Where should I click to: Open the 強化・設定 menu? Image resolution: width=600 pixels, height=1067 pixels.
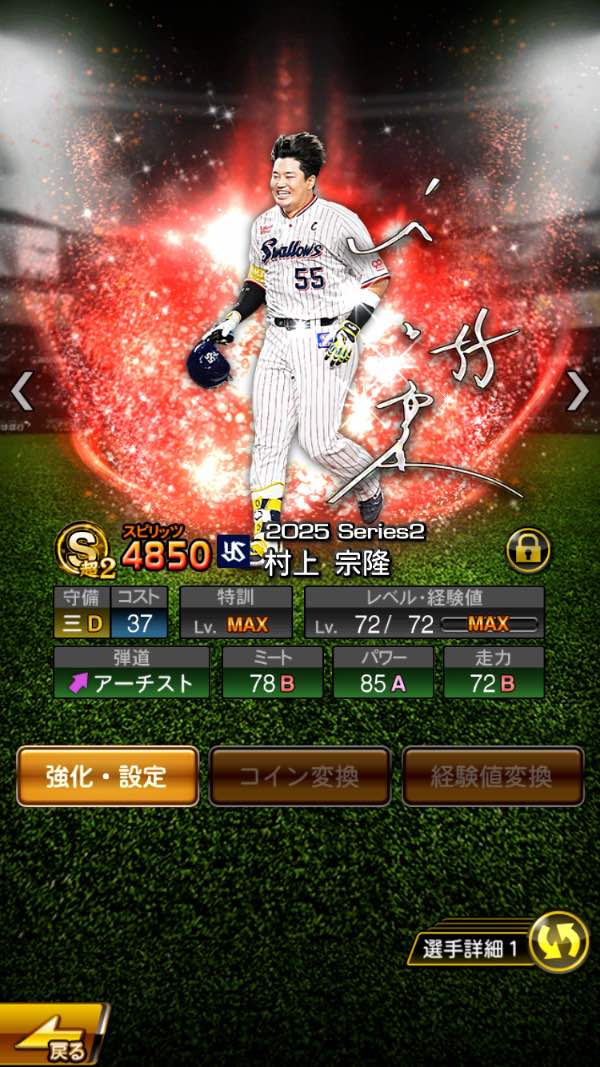(x=107, y=776)
